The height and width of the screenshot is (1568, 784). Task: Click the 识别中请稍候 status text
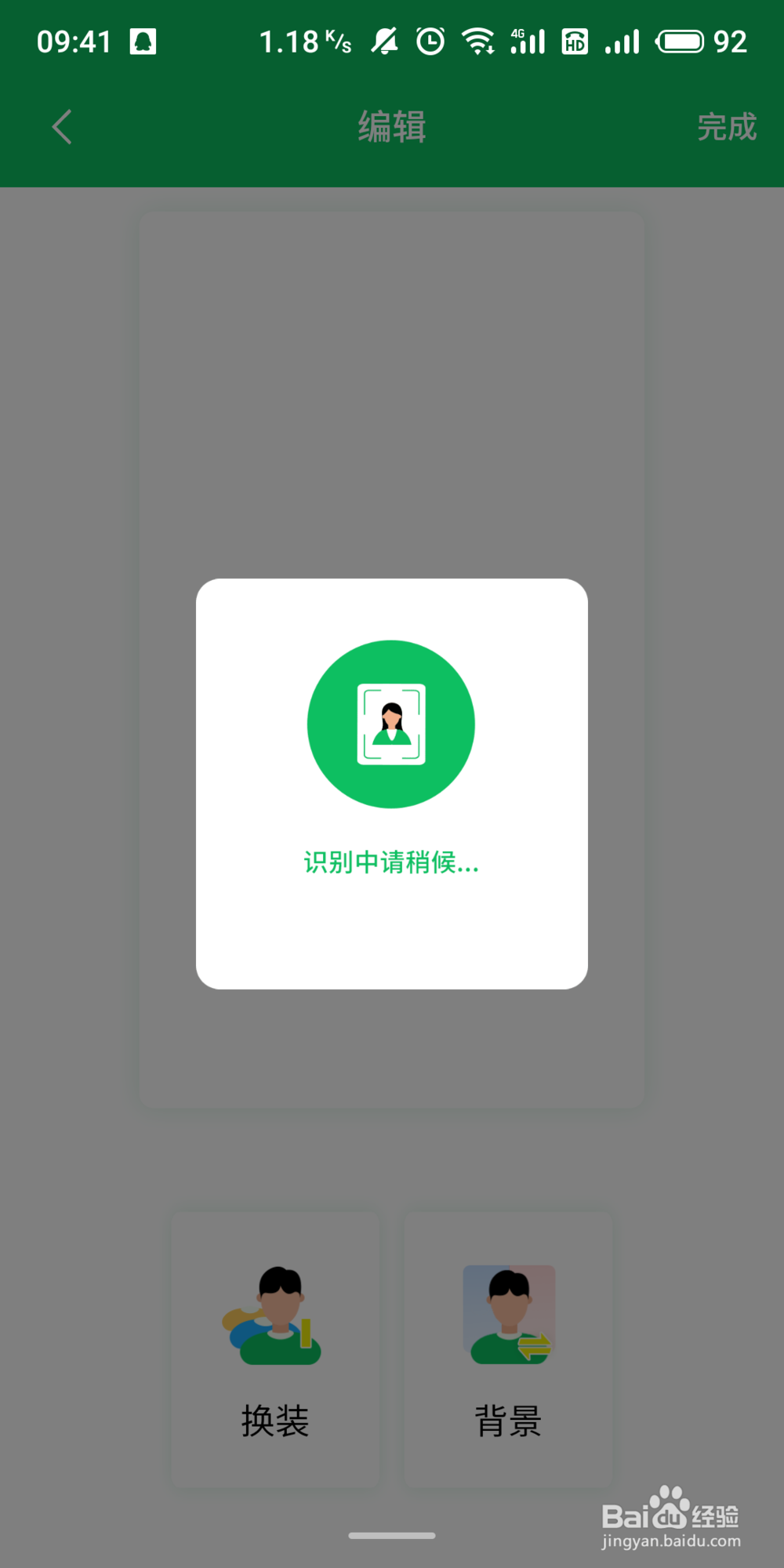pyautogui.click(x=390, y=862)
